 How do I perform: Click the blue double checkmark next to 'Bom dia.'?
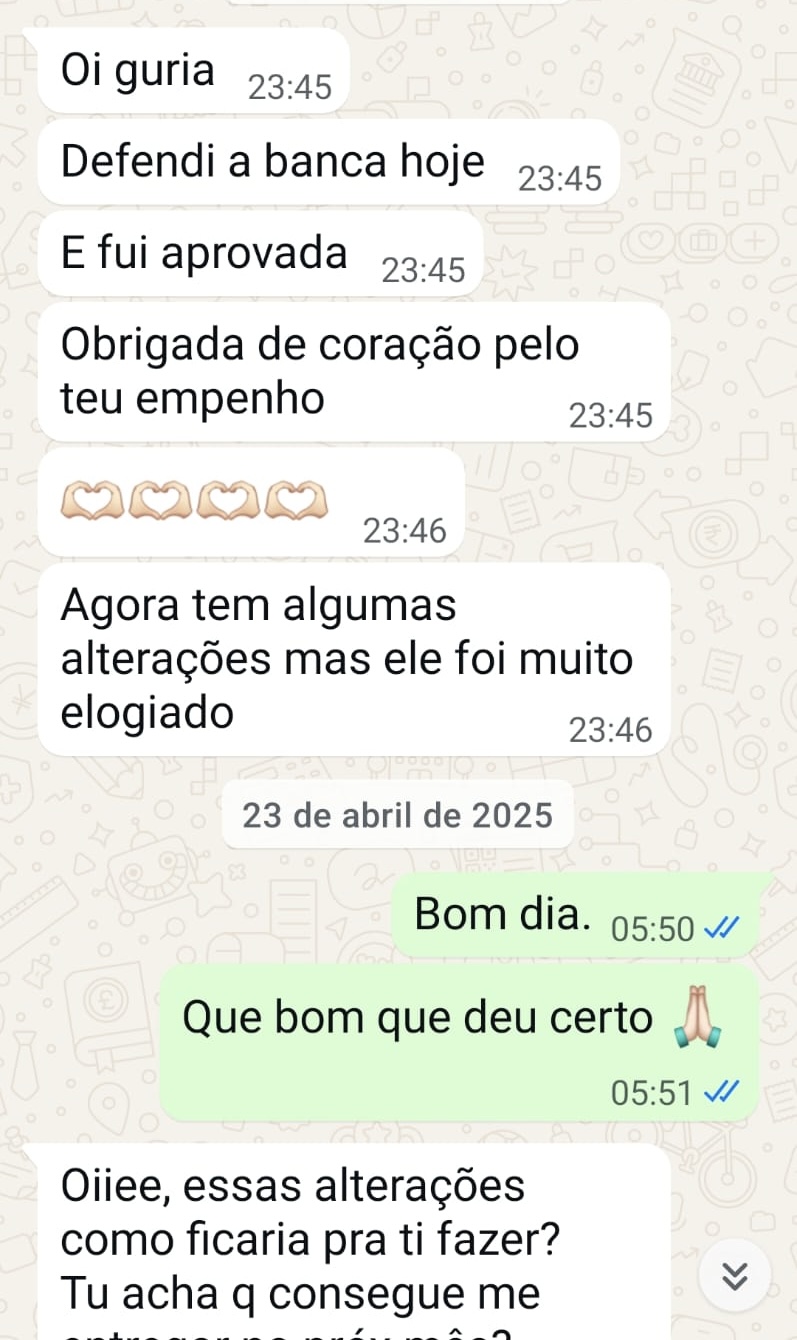click(723, 928)
